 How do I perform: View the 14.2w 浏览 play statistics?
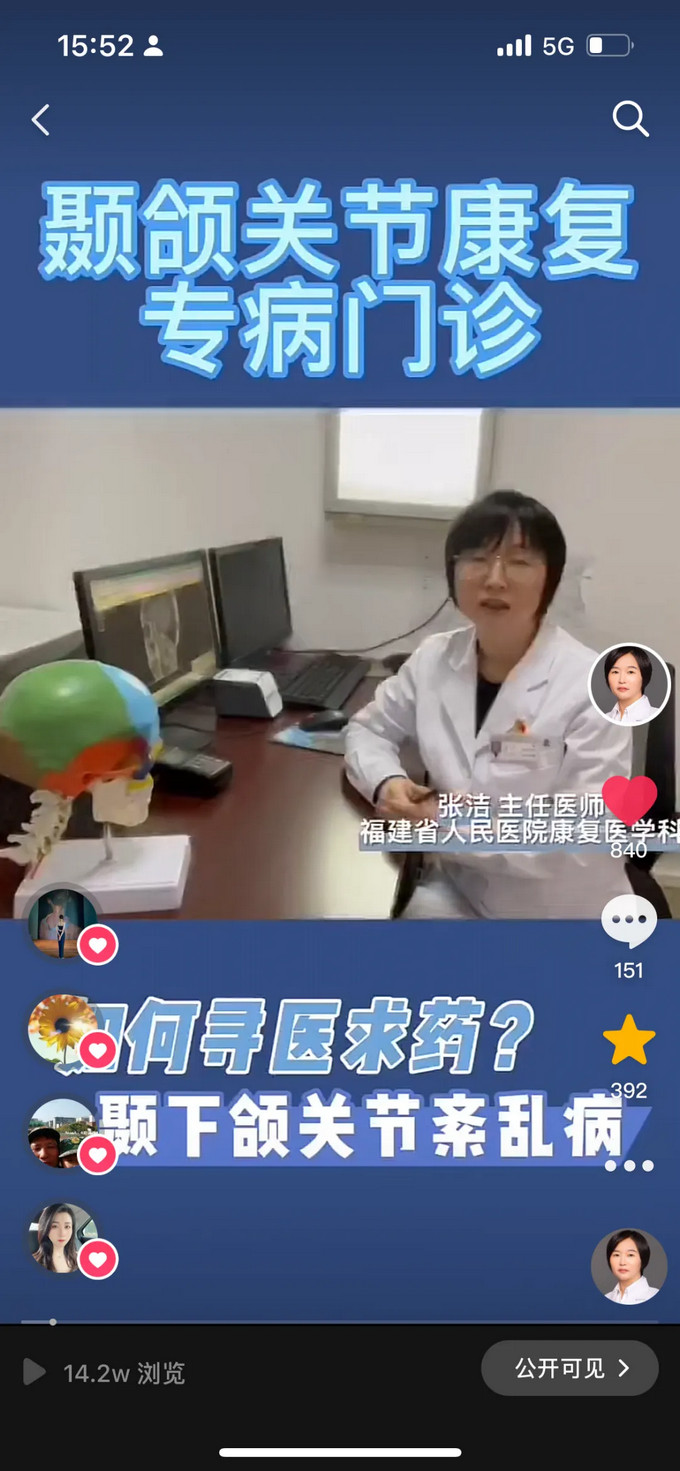pyautogui.click(x=105, y=1373)
